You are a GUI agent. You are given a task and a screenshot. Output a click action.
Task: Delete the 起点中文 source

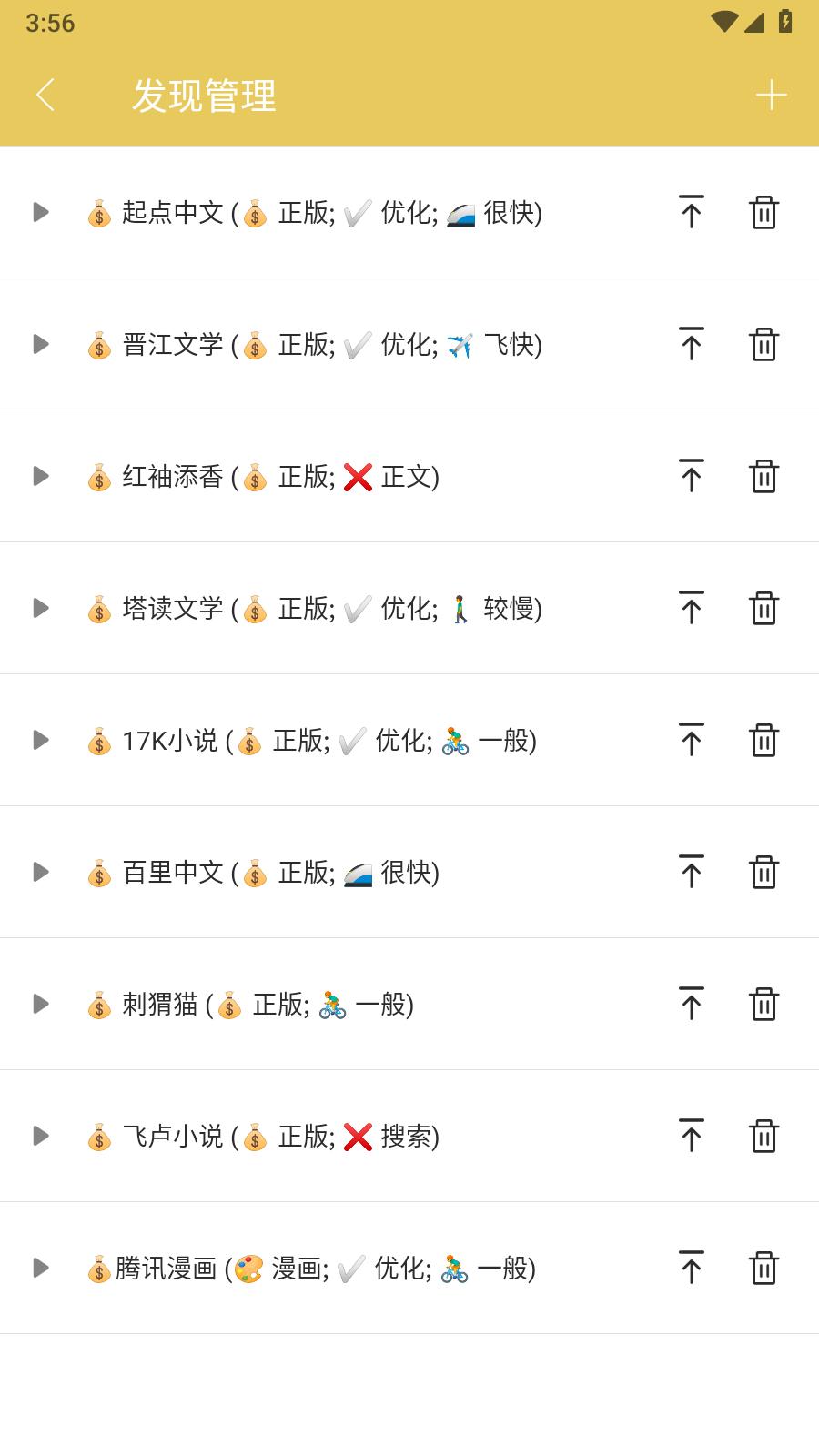763,212
